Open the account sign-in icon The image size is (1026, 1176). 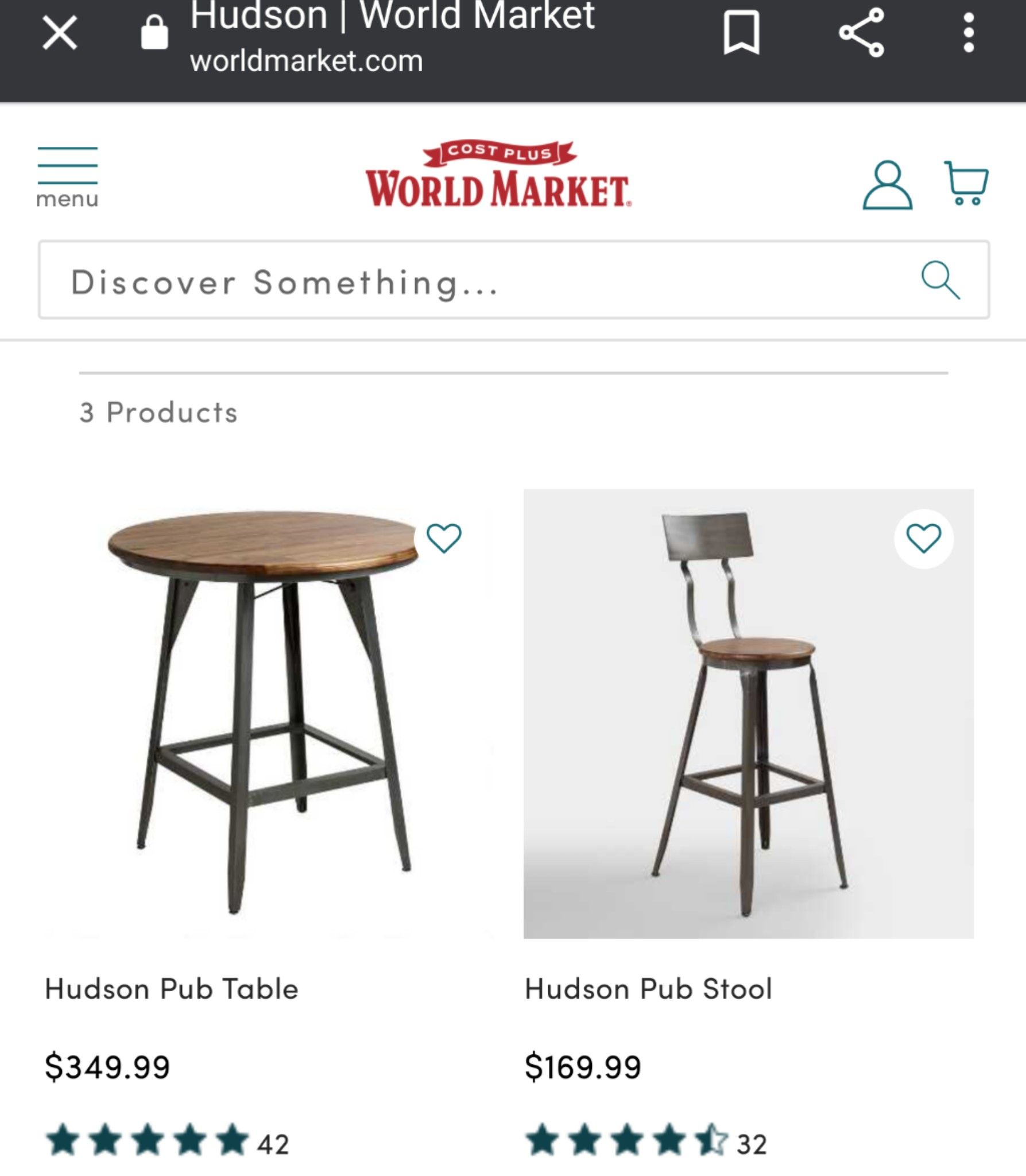[x=887, y=185]
